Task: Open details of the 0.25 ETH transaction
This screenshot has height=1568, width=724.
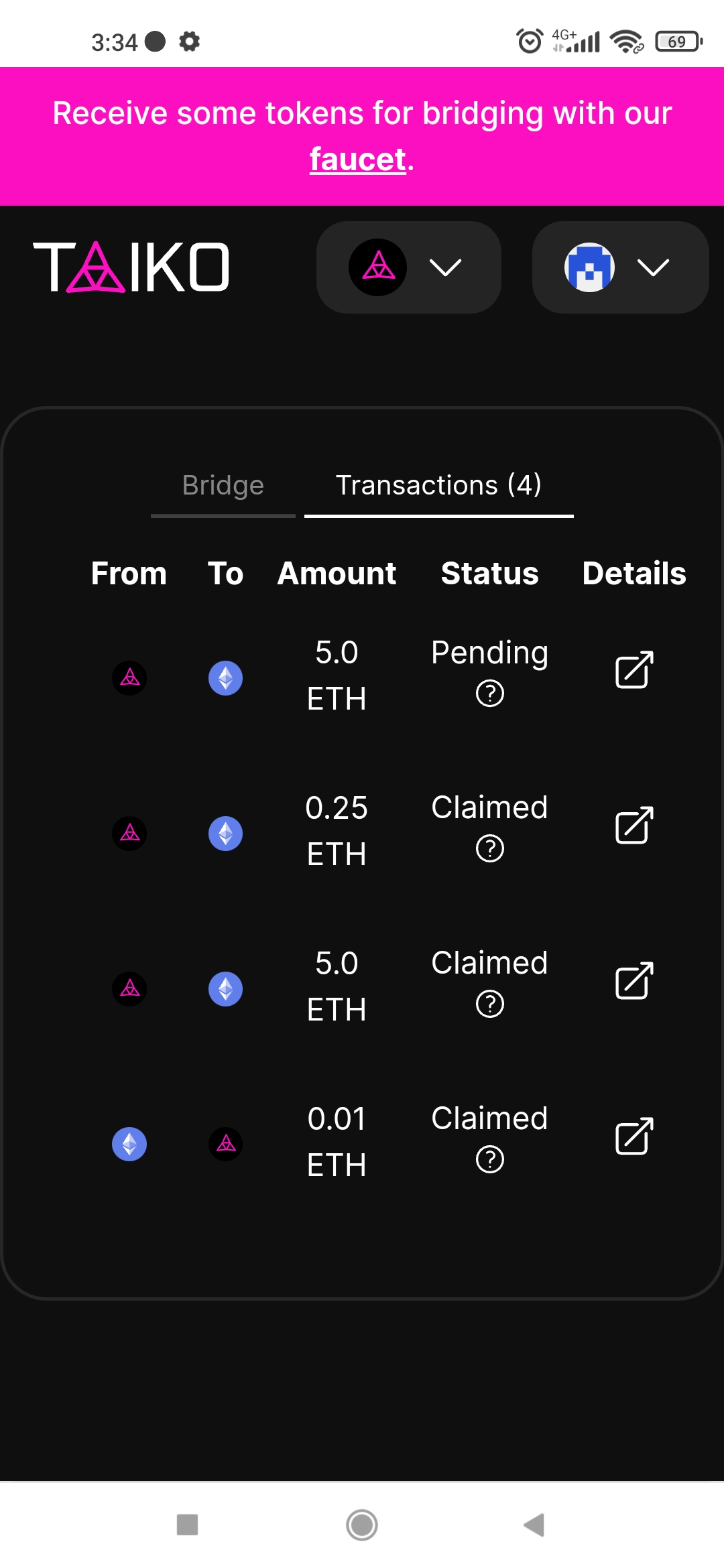Action: [633, 825]
